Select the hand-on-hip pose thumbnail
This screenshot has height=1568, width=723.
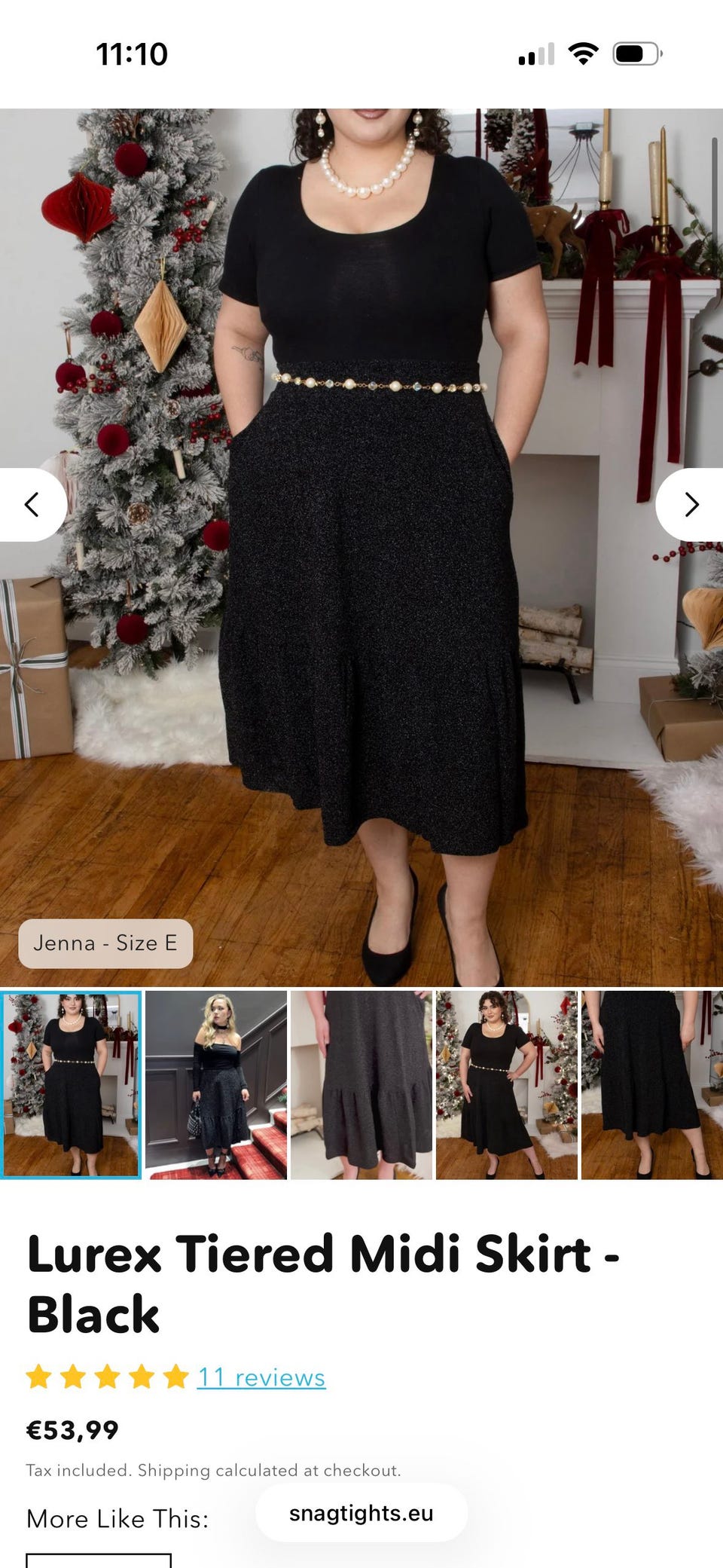pyautogui.click(x=507, y=1085)
